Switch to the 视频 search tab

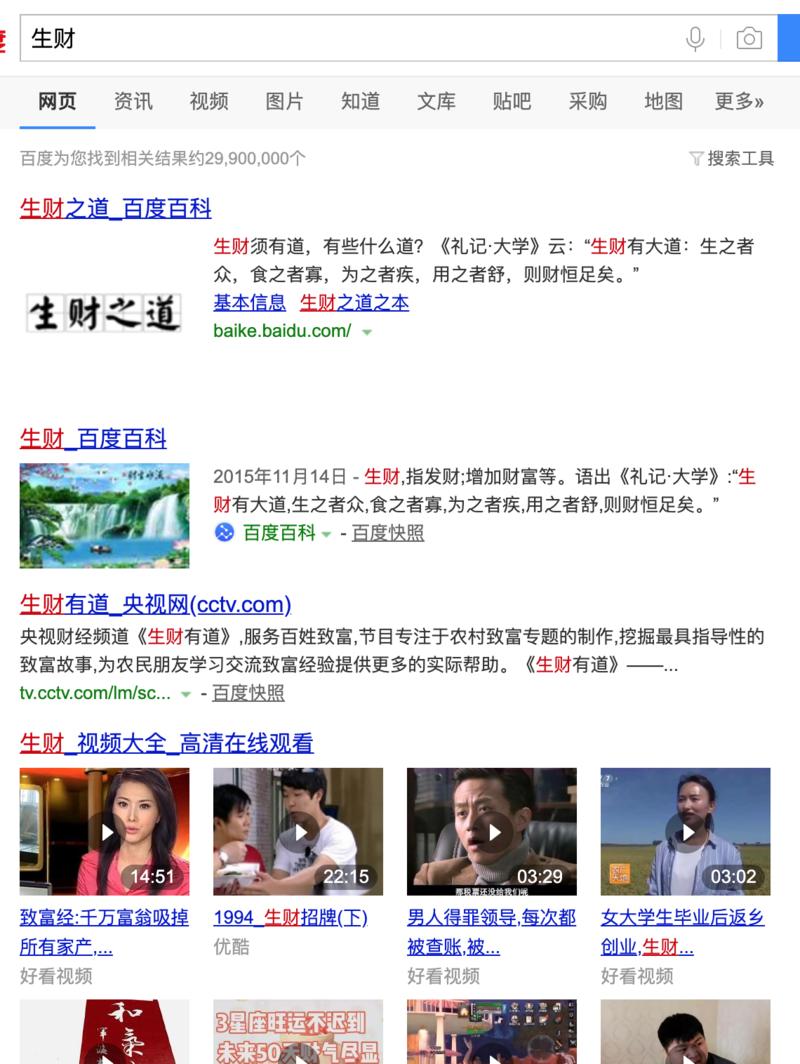207,102
